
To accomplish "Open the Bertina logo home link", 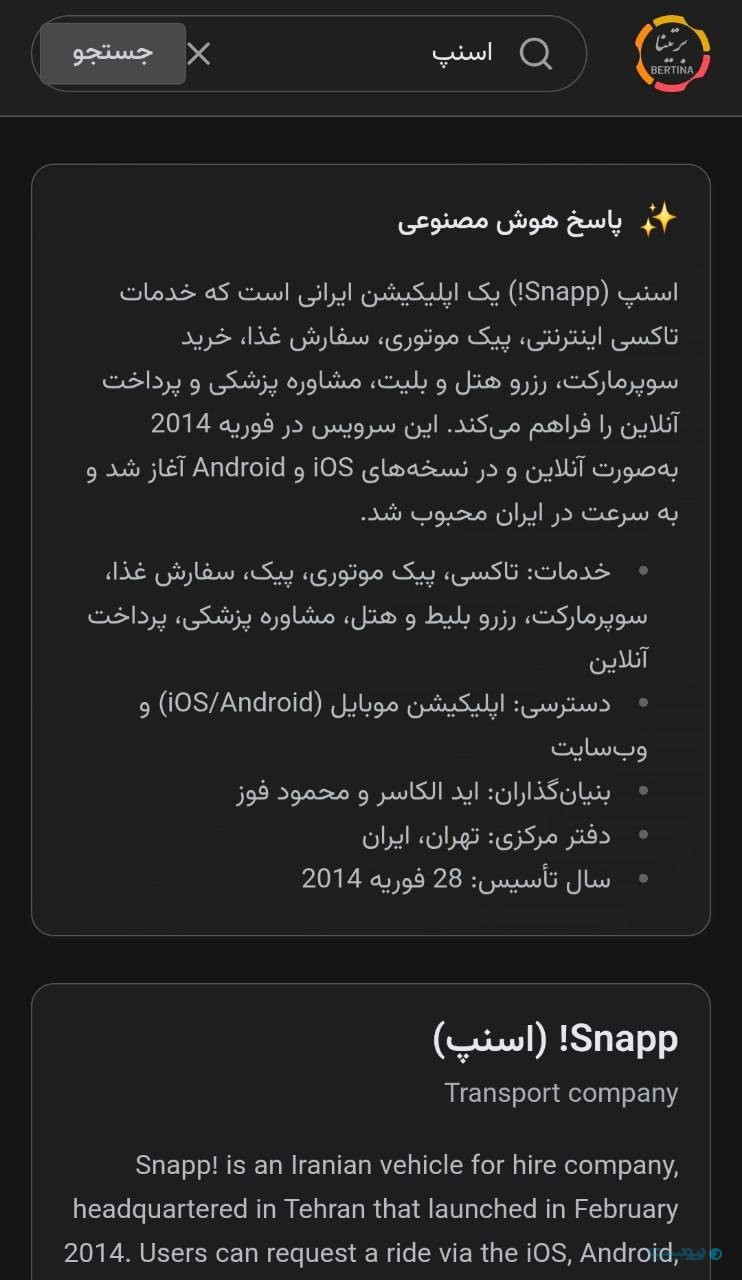I will 672,53.
